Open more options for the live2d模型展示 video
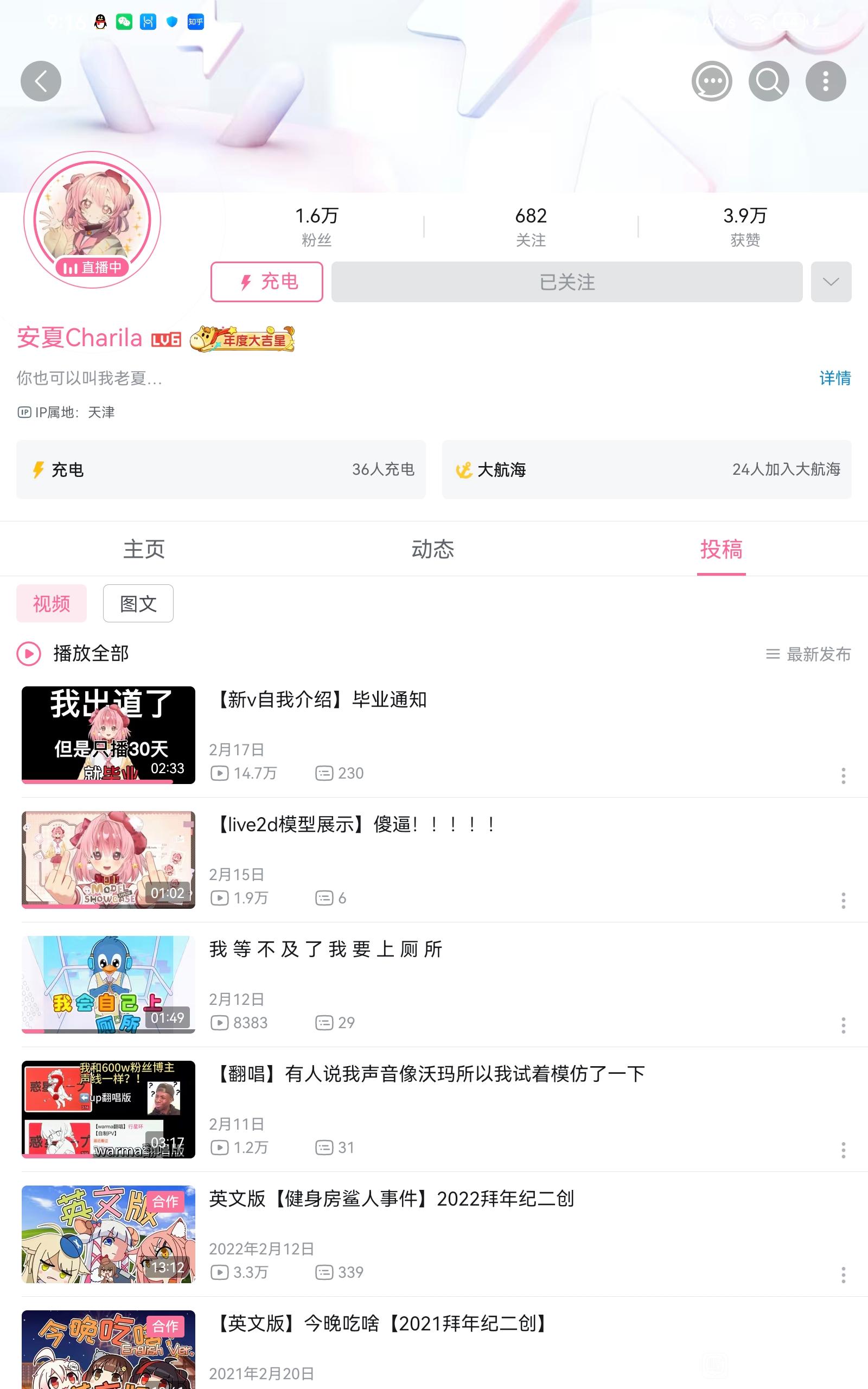The height and width of the screenshot is (1389, 868). tap(843, 900)
